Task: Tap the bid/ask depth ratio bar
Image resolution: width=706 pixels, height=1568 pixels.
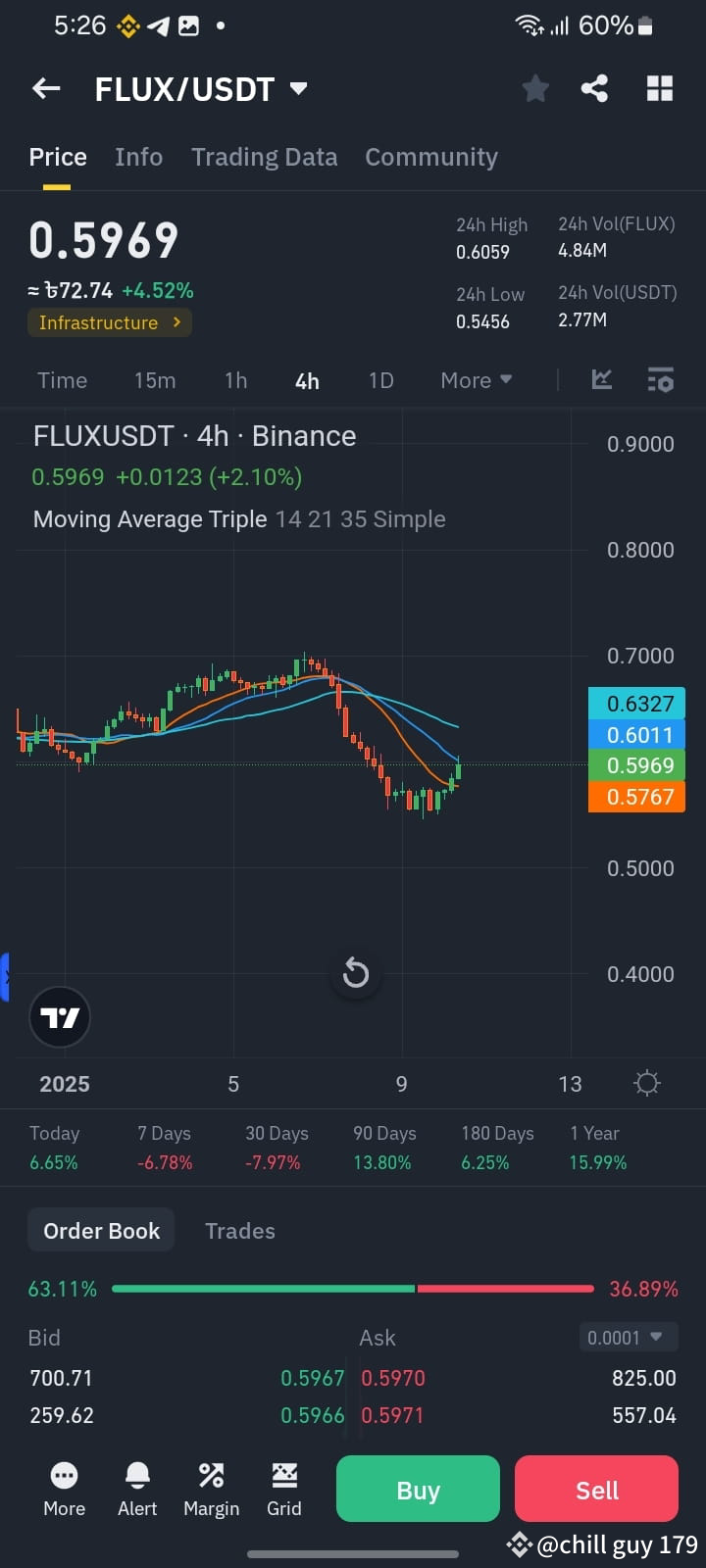Action: [x=353, y=1289]
